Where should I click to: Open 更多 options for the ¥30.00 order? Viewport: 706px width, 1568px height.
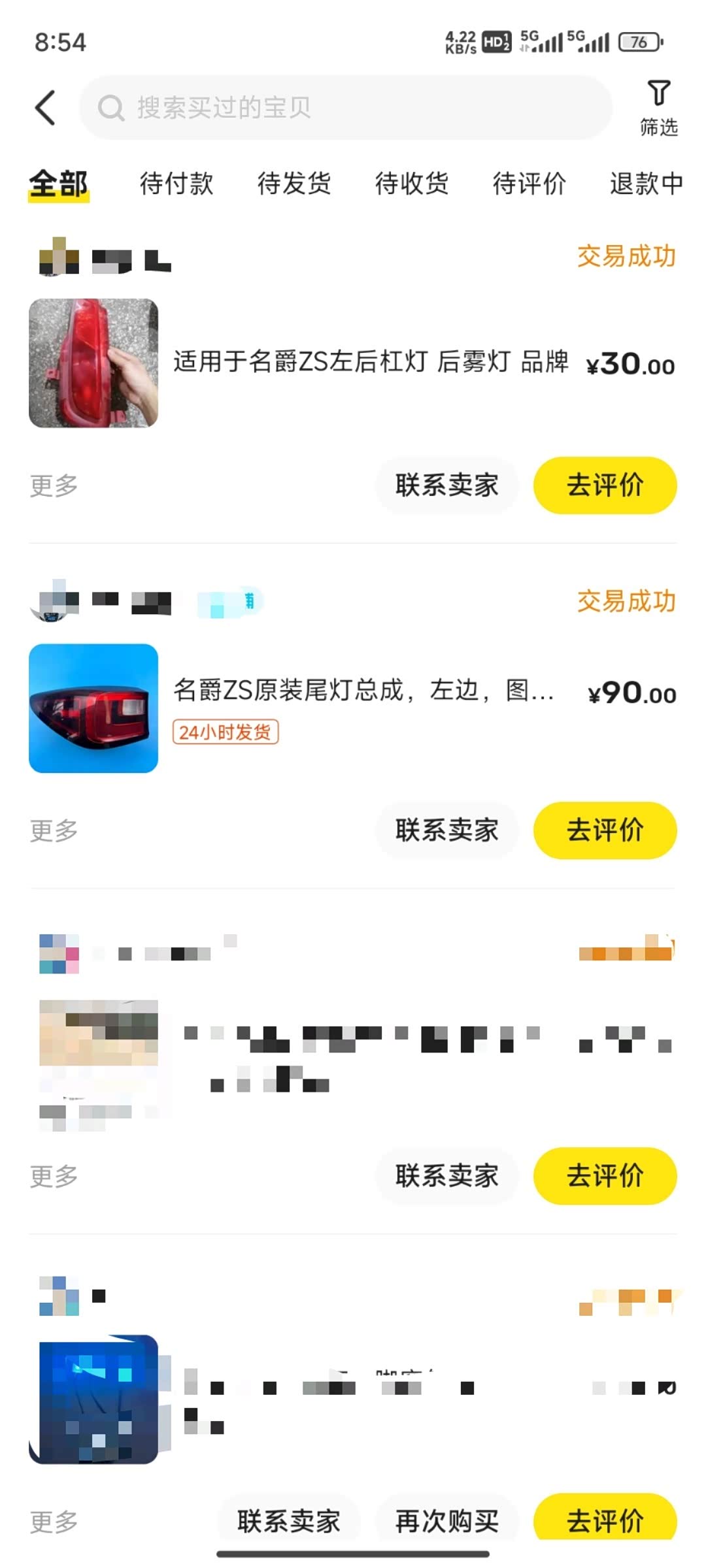pyautogui.click(x=54, y=486)
